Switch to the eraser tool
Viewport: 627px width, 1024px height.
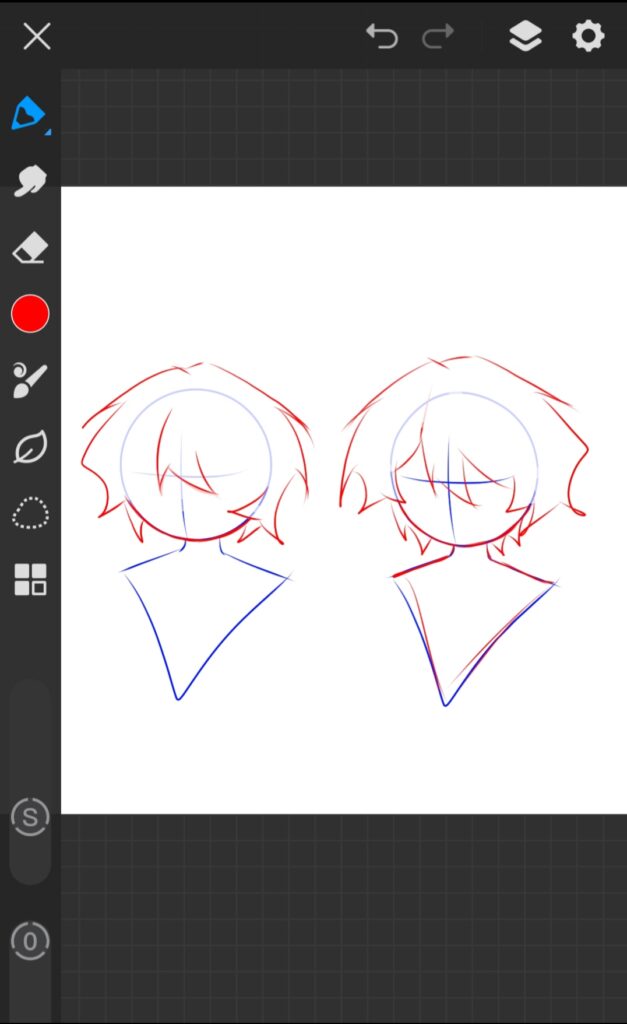[x=30, y=247]
